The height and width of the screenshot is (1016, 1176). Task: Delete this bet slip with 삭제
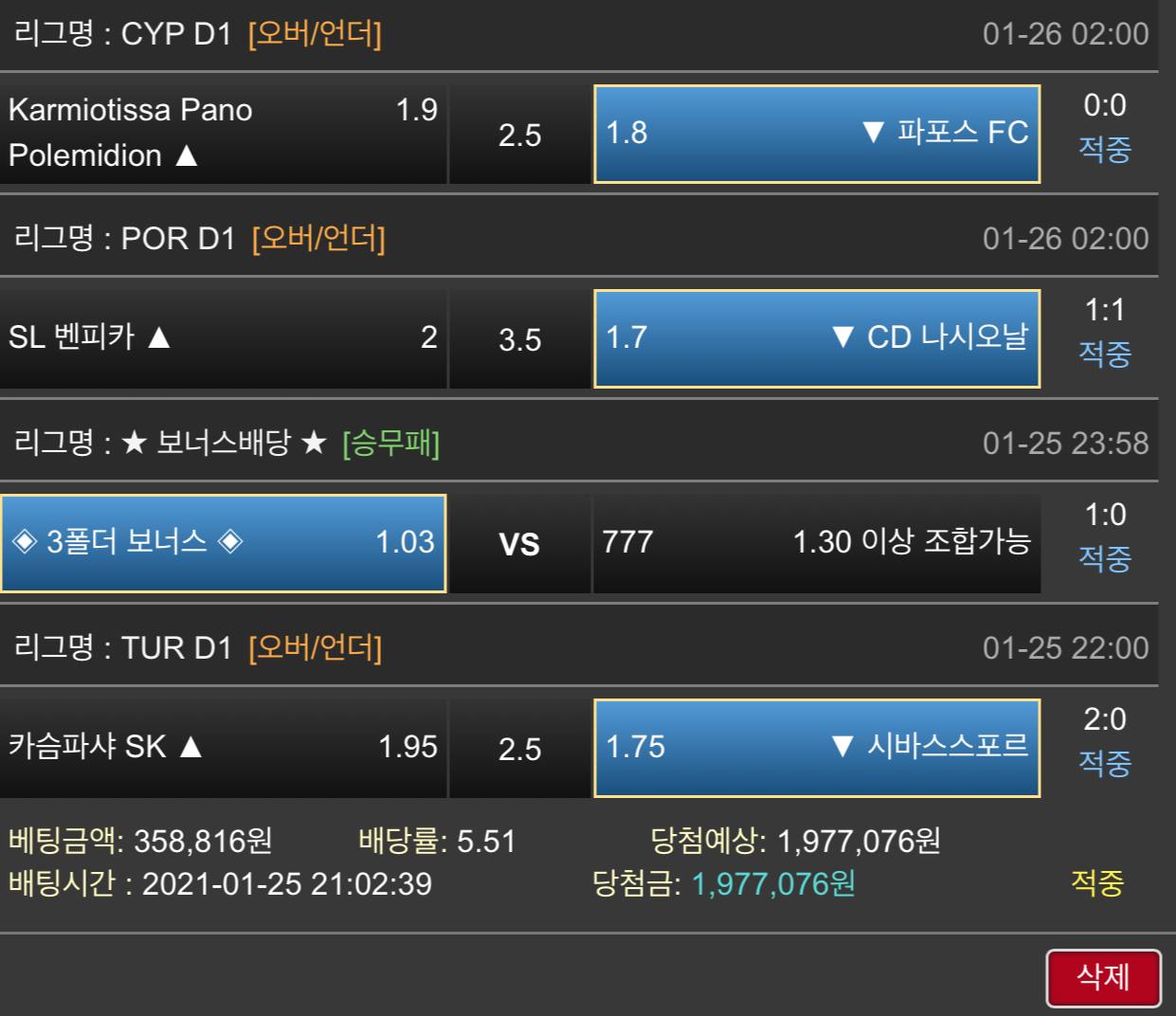tap(1103, 977)
